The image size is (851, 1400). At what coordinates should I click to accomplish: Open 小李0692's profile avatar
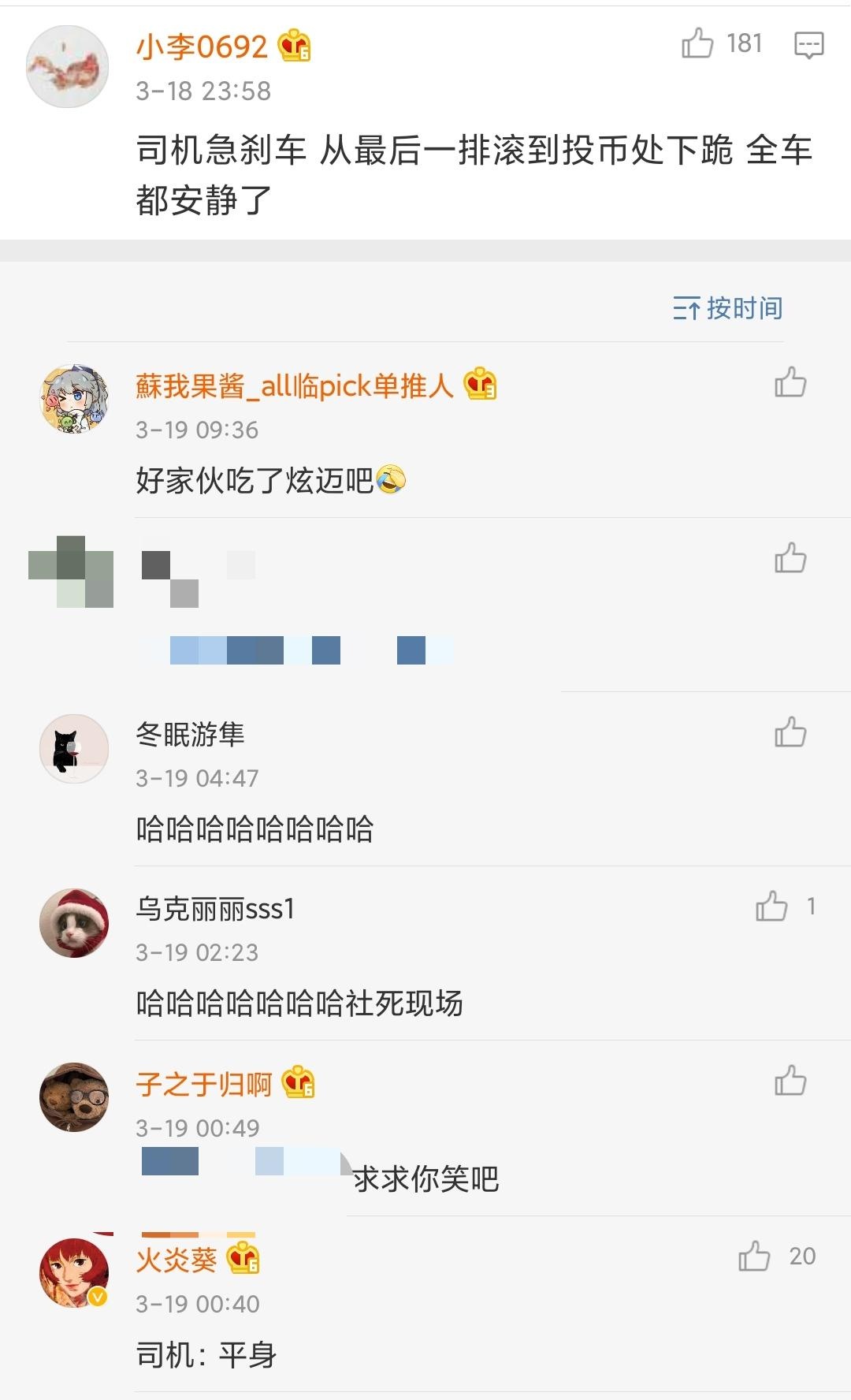[x=67, y=66]
